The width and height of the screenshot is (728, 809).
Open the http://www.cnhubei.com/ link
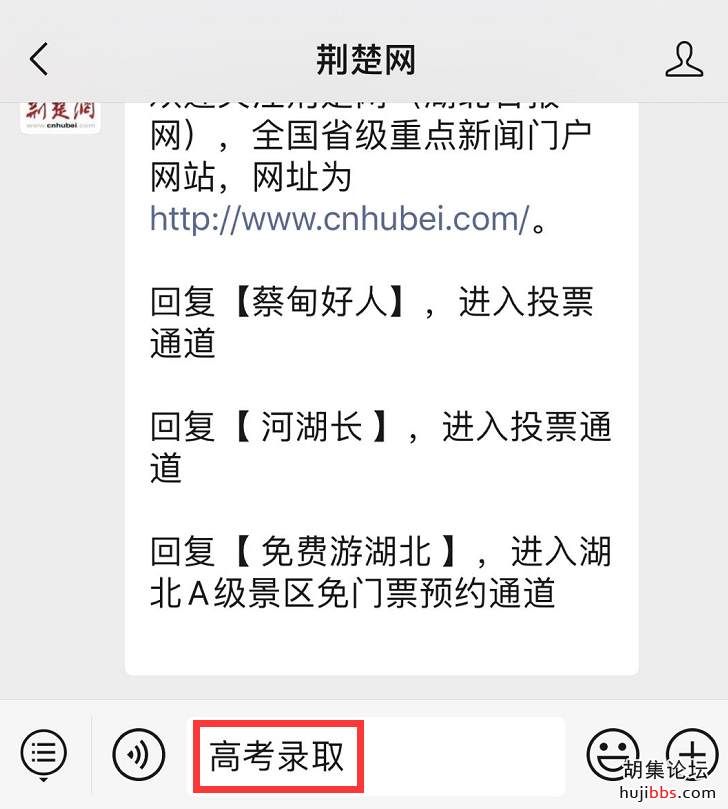pyautogui.click(x=339, y=218)
